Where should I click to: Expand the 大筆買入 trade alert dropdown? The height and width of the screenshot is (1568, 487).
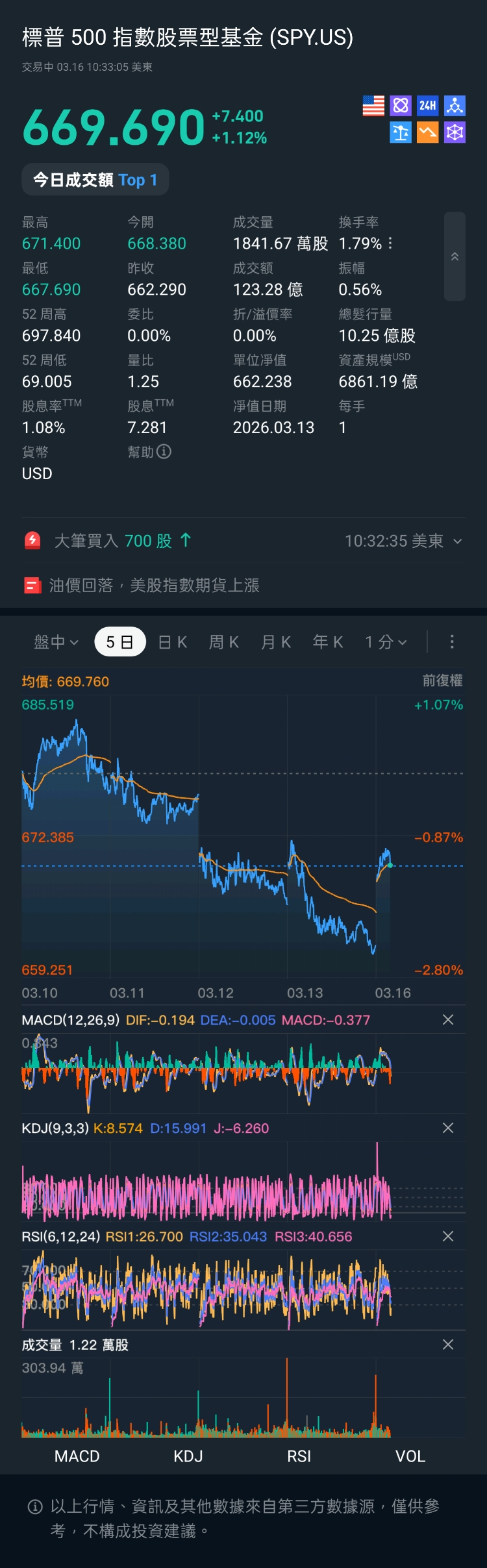[x=457, y=541]
